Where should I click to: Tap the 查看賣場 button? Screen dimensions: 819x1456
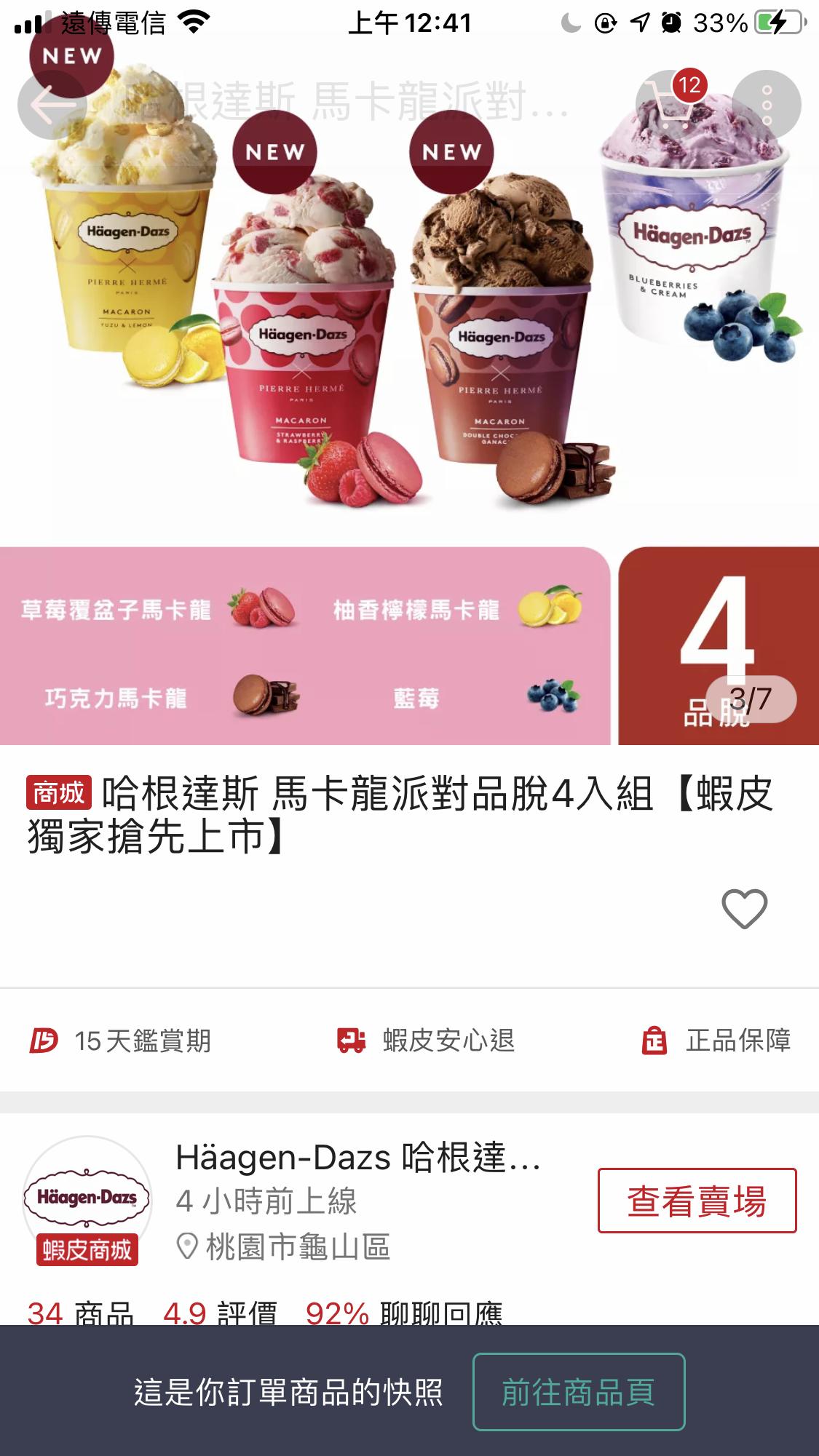click(697, 1201)
